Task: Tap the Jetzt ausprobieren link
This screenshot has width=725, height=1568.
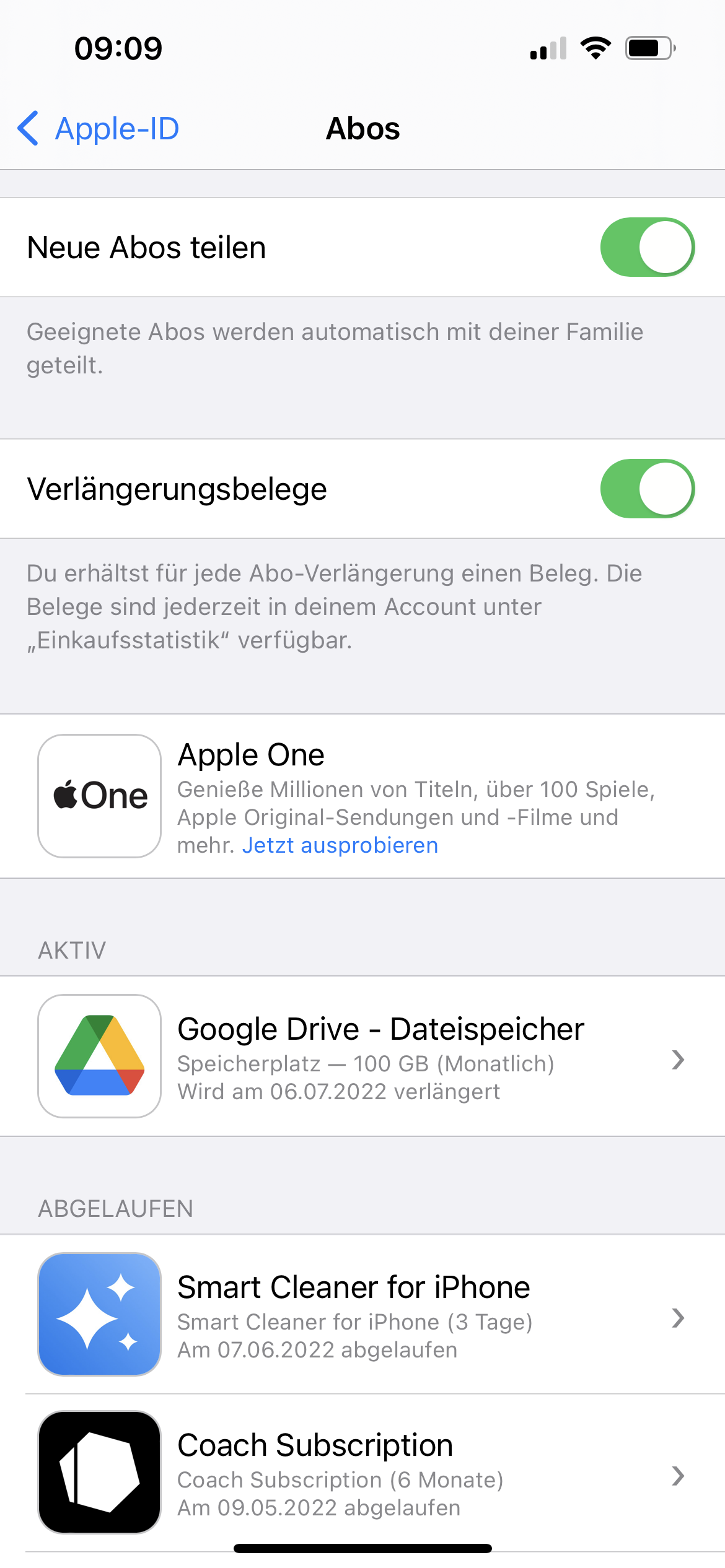Action: [340, 845]
